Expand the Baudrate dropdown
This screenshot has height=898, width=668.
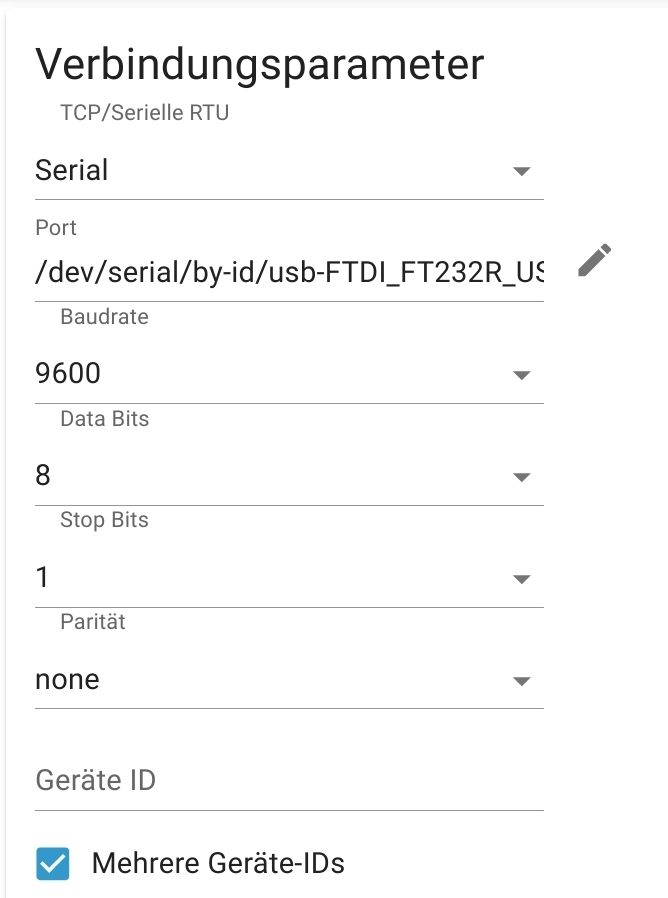click(288, 375)
